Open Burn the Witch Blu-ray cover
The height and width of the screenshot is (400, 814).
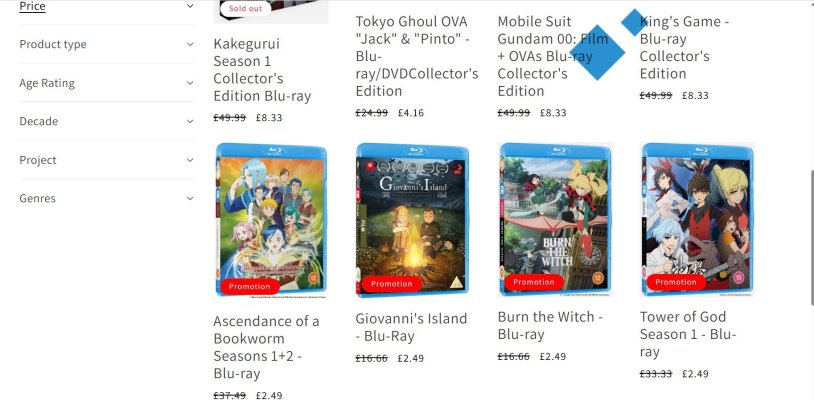click(555, 221)
